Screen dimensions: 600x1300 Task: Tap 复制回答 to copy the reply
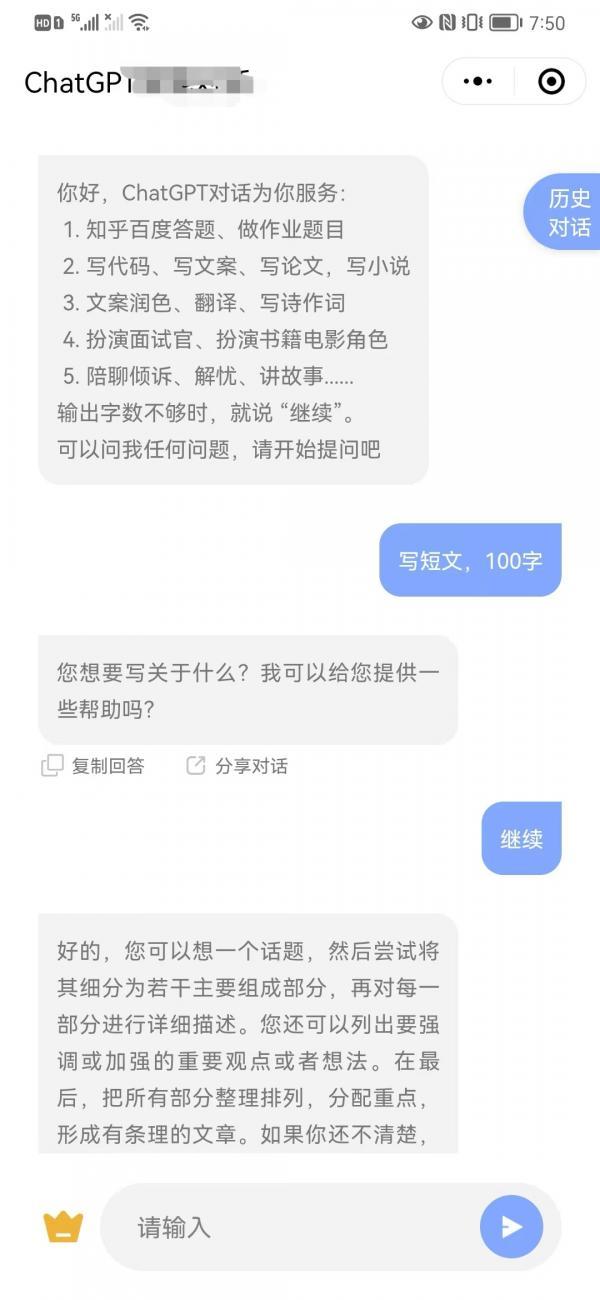(x=93, y=766)
